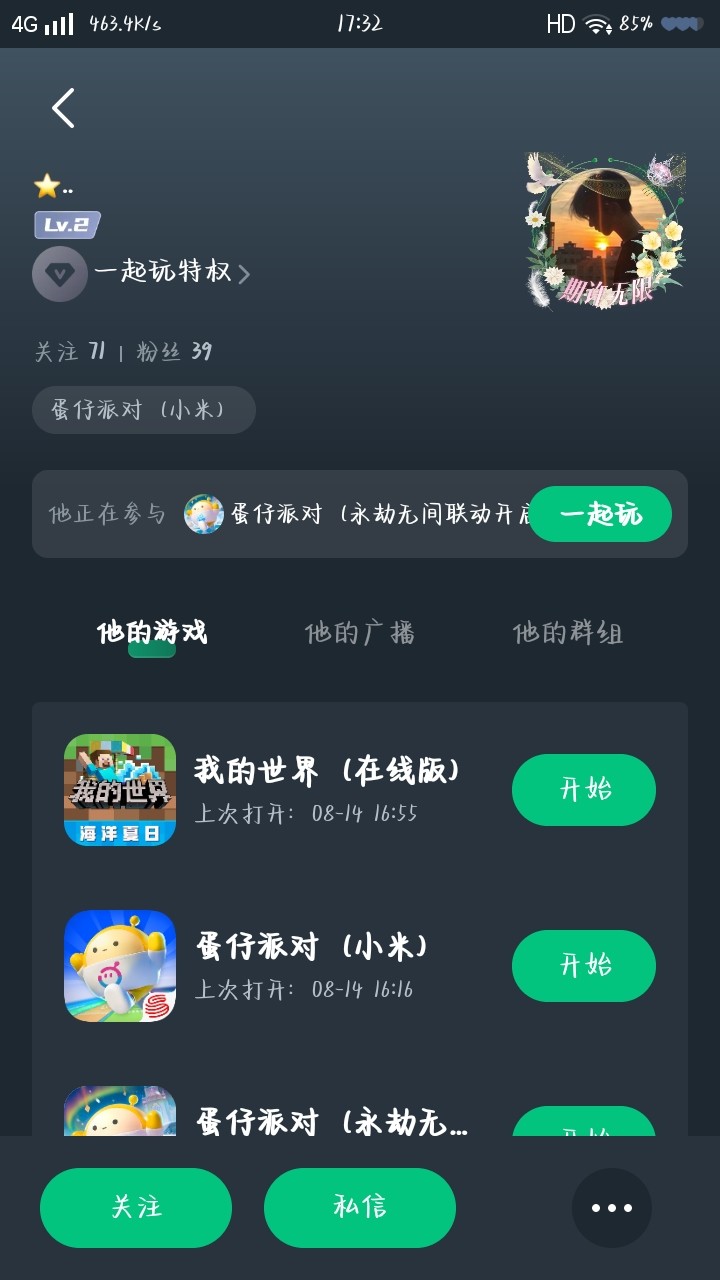
Task: View the user's profile avatar
Action: (604, 231)
